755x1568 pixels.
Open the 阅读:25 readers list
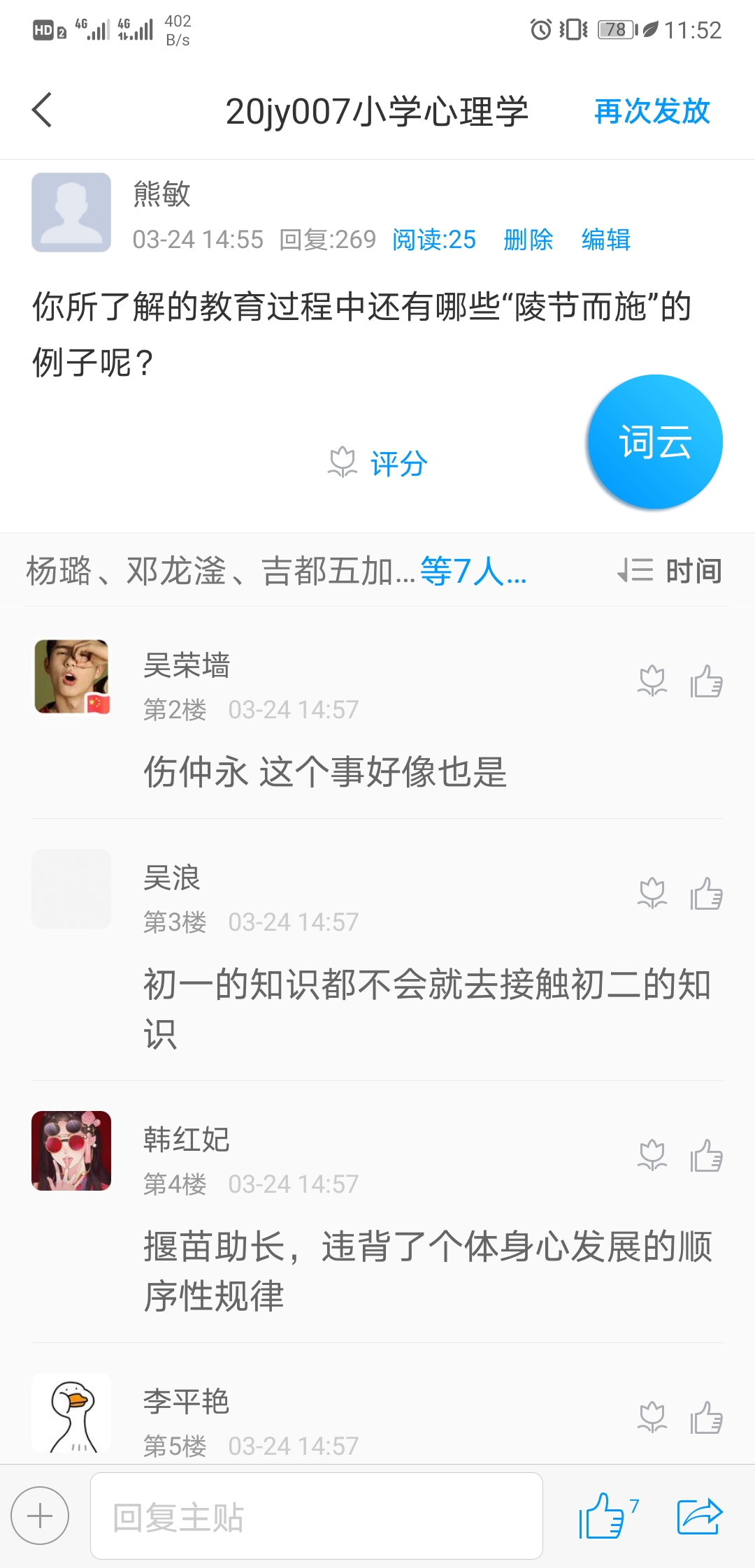[433, 240]
